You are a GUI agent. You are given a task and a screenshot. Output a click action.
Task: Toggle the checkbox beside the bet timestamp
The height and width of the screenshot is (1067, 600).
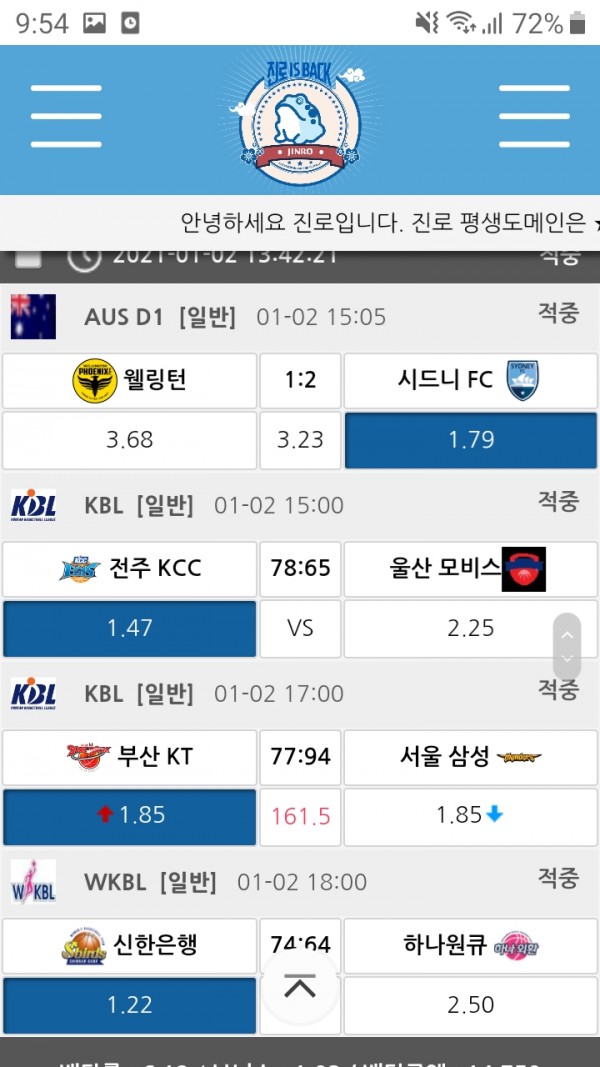29,258
